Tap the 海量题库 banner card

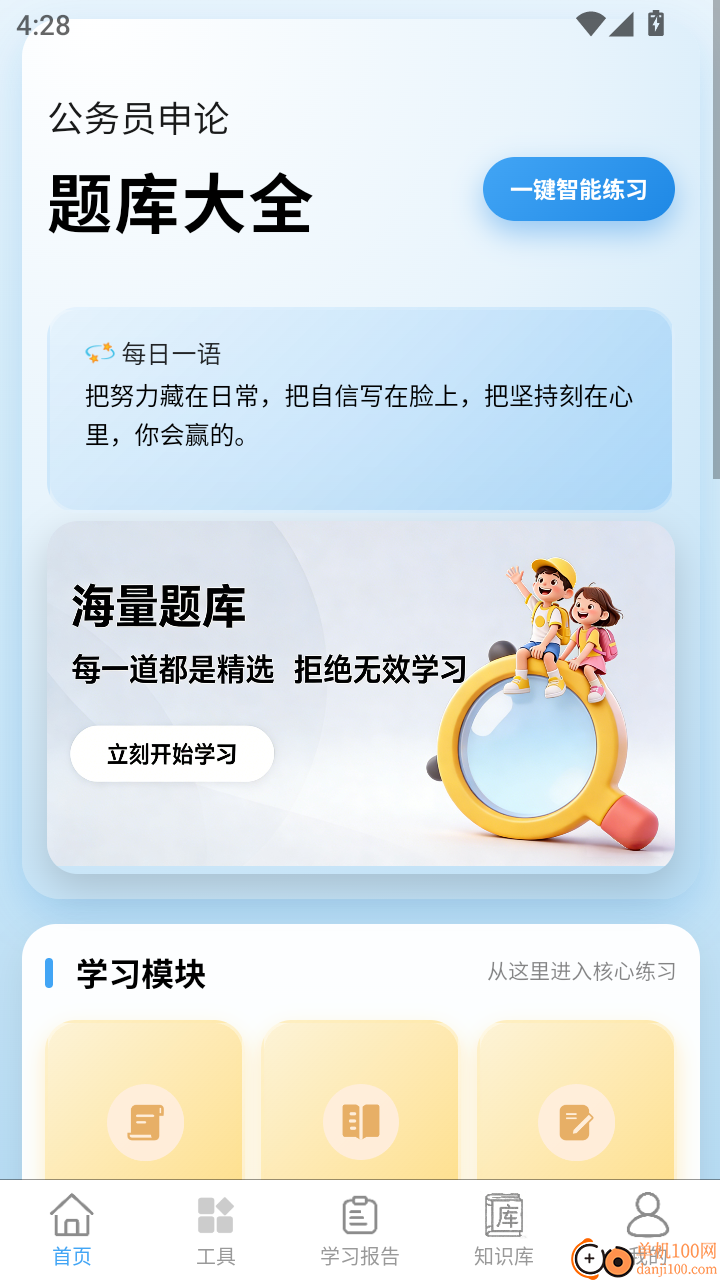[x=360, y=694]
